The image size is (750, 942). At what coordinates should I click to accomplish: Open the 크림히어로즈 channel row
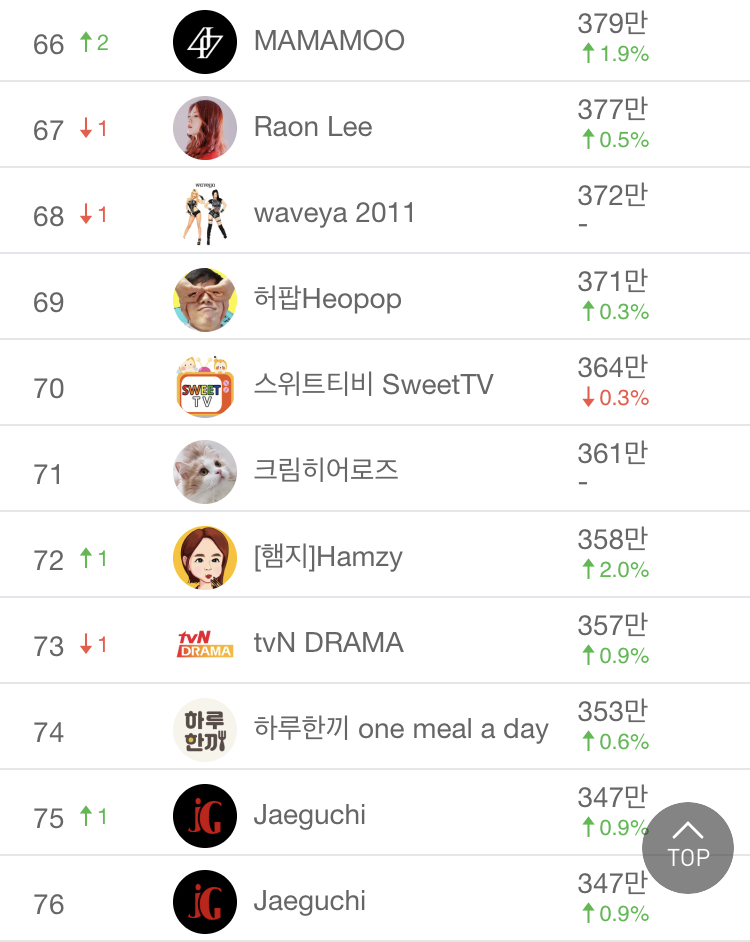click(x=375, y=468)
